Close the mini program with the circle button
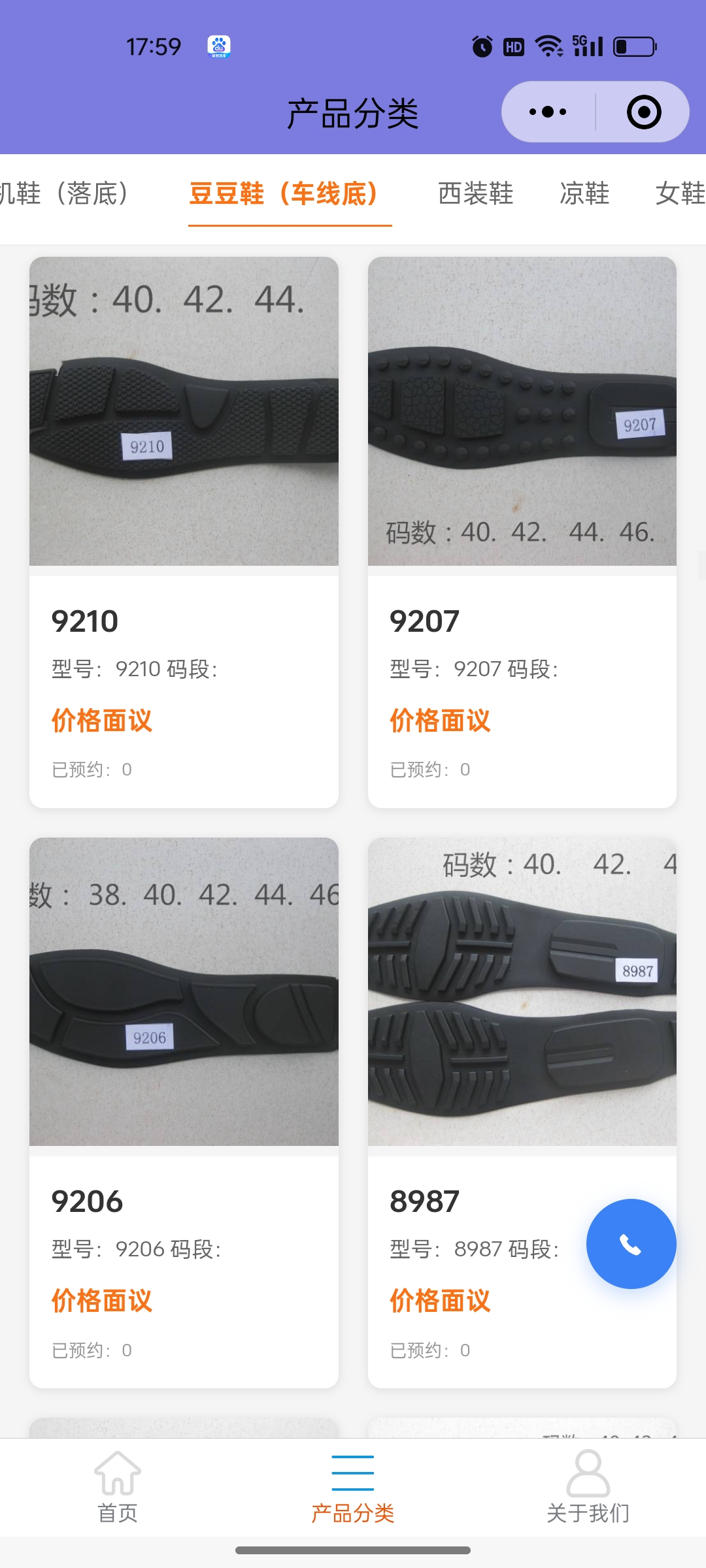The width and height of the screenshot is (706, 1568). (643, 112)
